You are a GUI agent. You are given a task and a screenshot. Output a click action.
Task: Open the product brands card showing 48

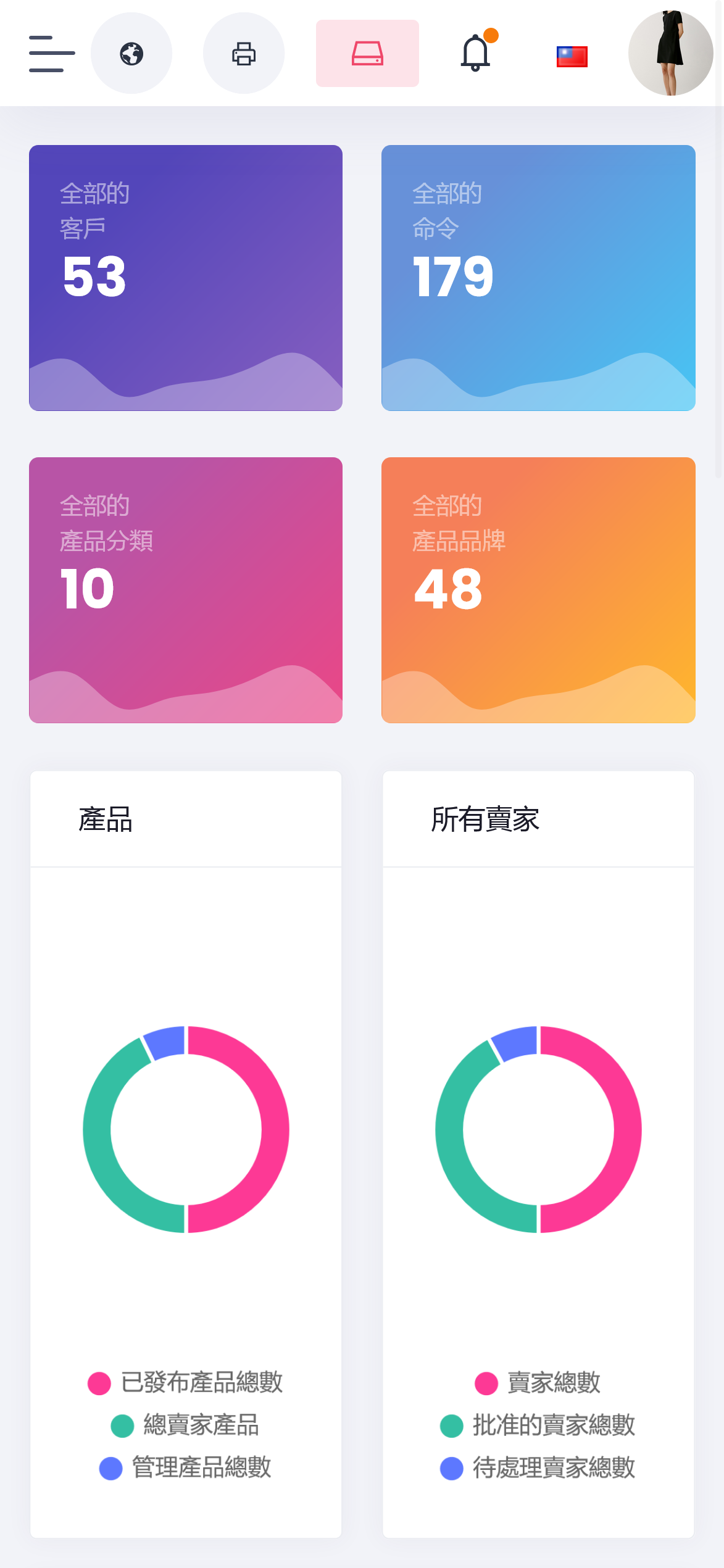tap(538, 590)
